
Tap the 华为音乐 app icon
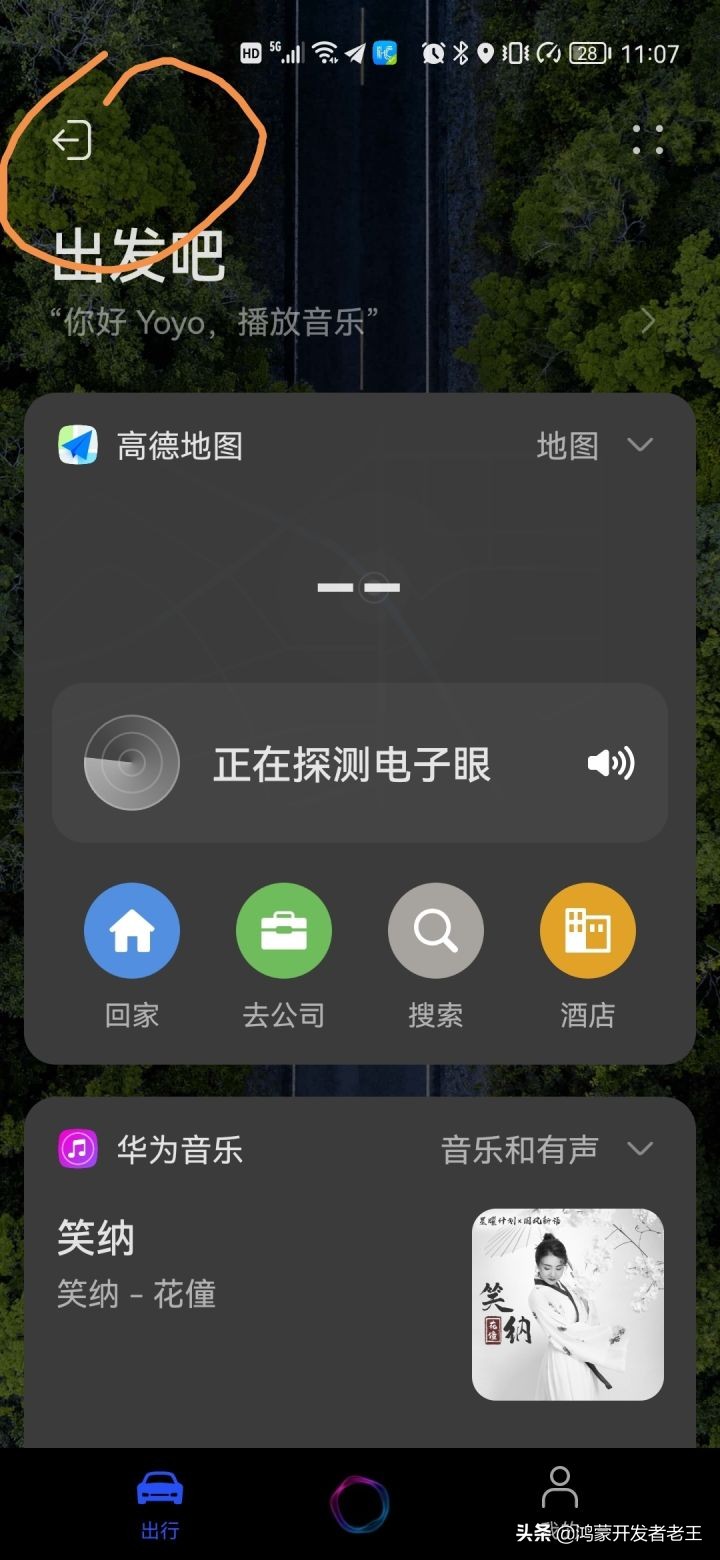click(x=77, y=1149)
